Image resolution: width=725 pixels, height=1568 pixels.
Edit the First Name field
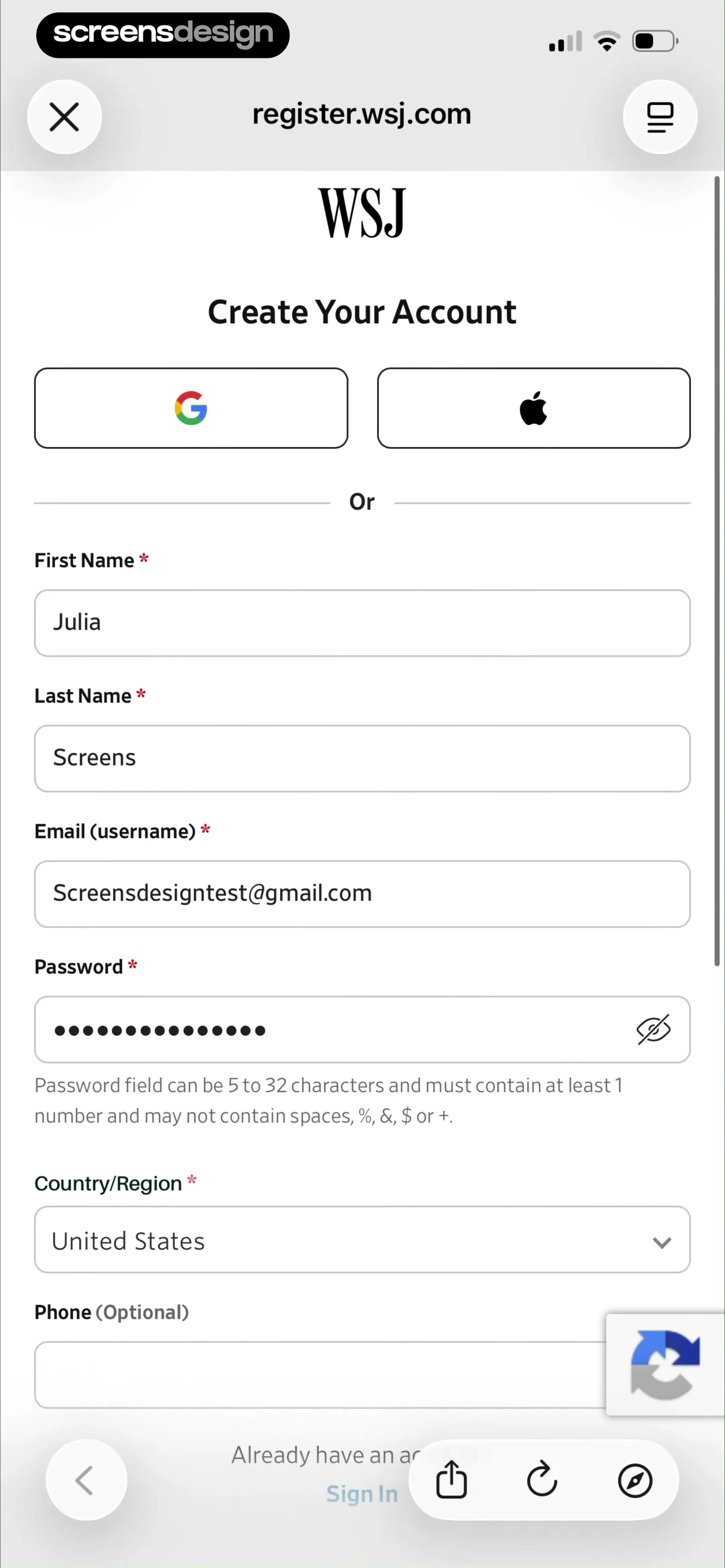[x=362, y=623]
